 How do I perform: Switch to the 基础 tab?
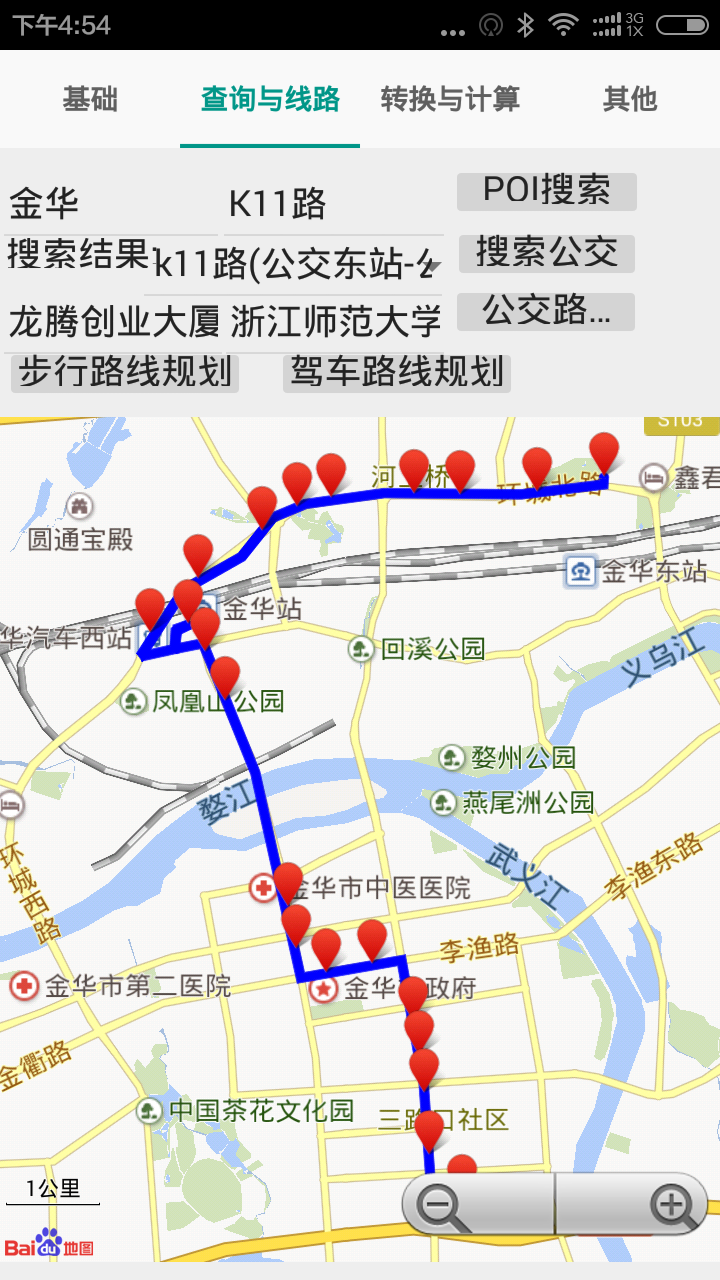pos(90,99)
